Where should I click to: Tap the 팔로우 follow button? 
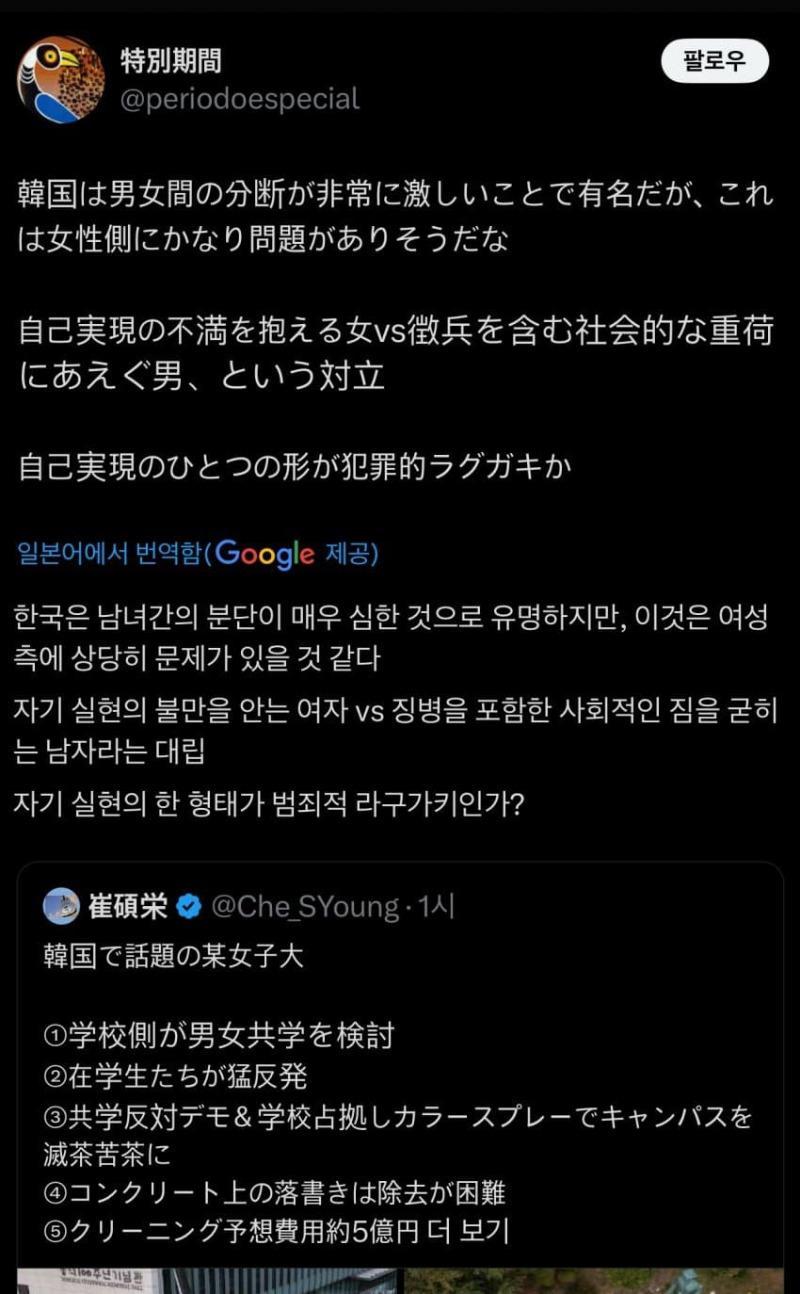pos(714,61)
